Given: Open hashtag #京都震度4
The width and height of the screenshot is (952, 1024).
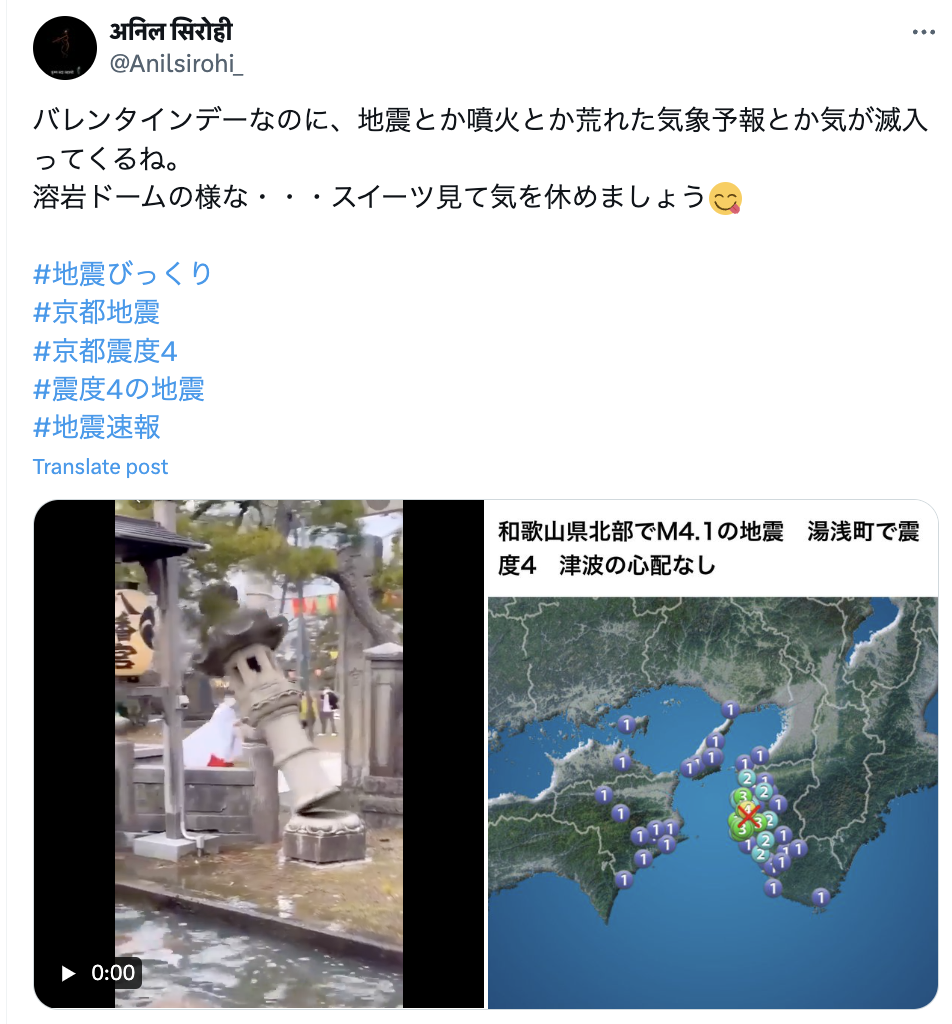Looking at the screenshot, I should [x=105, y=351].
